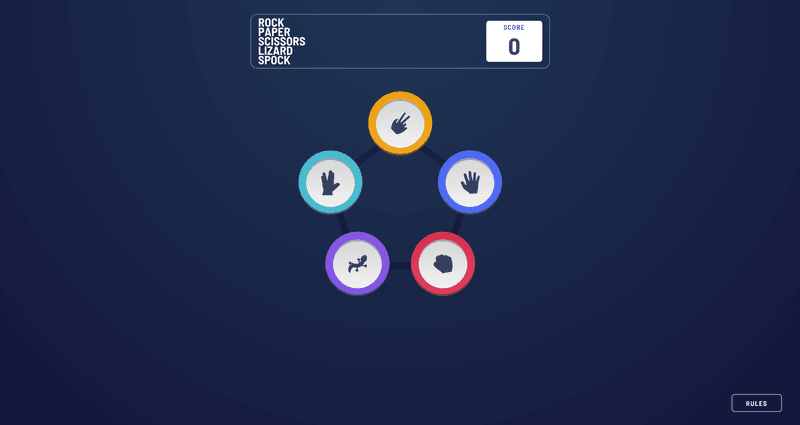This screenshot has height=425, width=800.
Task: Select the rock fist in red circle
Action: coord(443,264)
